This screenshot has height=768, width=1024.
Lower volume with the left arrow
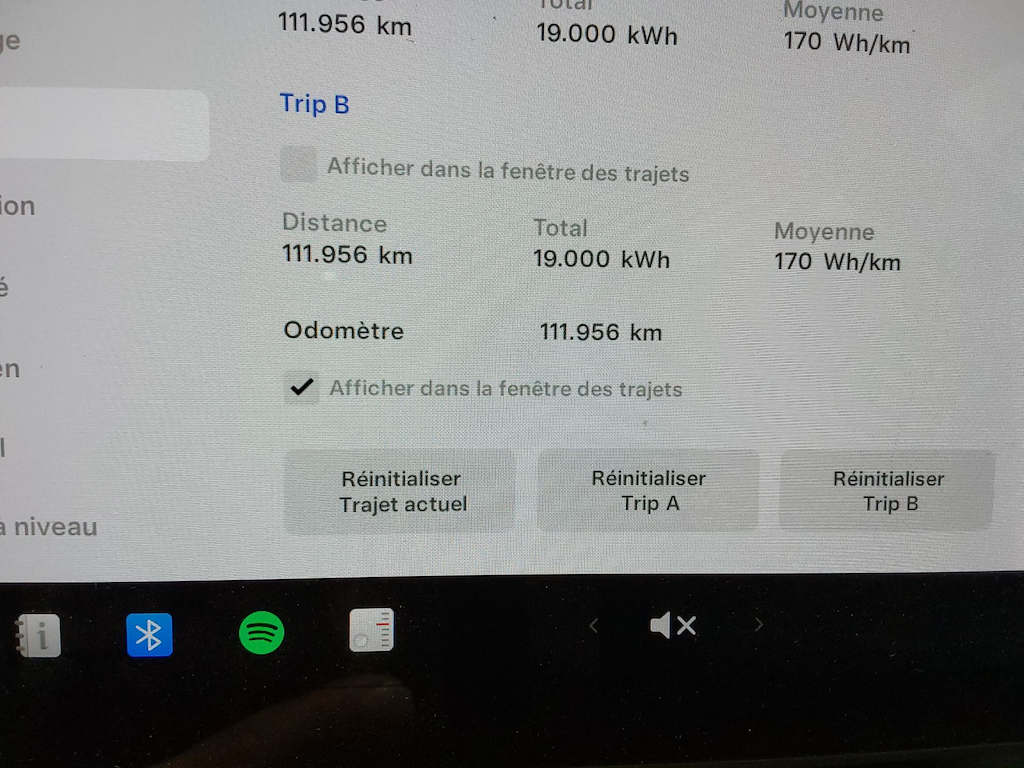593,626
